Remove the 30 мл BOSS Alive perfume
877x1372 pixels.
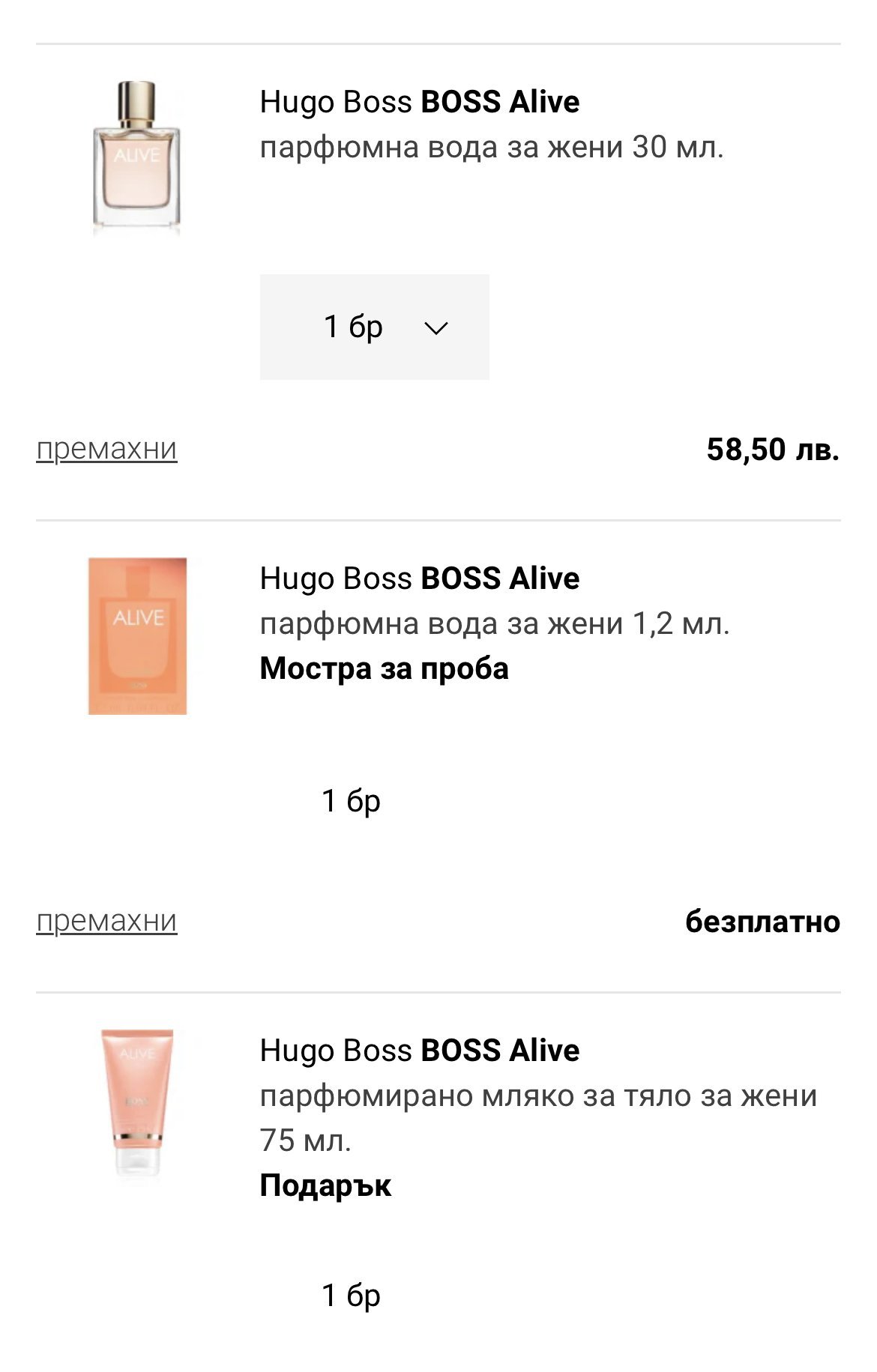(106, 449)
